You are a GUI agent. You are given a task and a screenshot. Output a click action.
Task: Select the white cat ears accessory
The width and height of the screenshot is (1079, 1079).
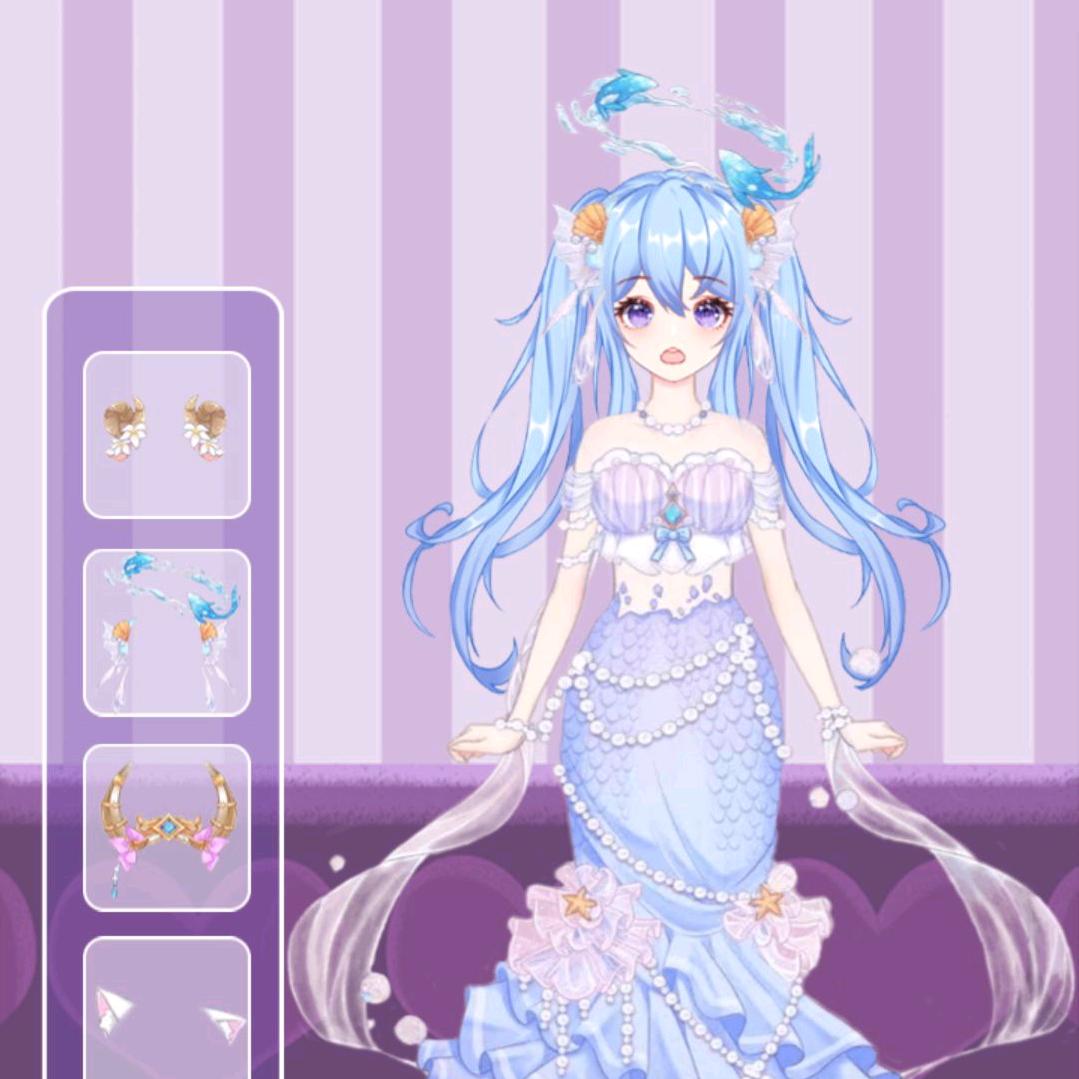pos(167,1007)
